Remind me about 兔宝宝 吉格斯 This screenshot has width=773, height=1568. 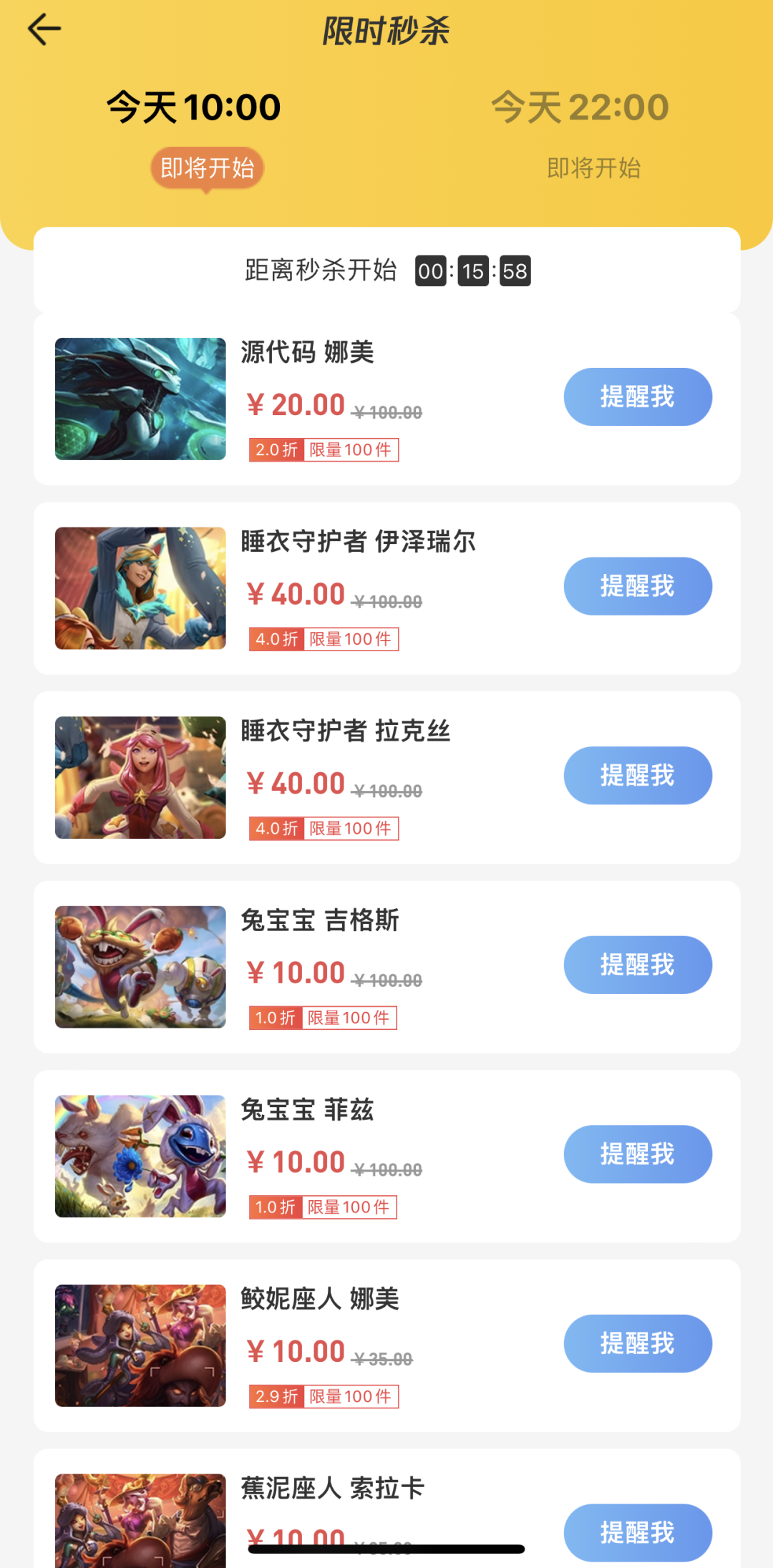tap(638, 965)
